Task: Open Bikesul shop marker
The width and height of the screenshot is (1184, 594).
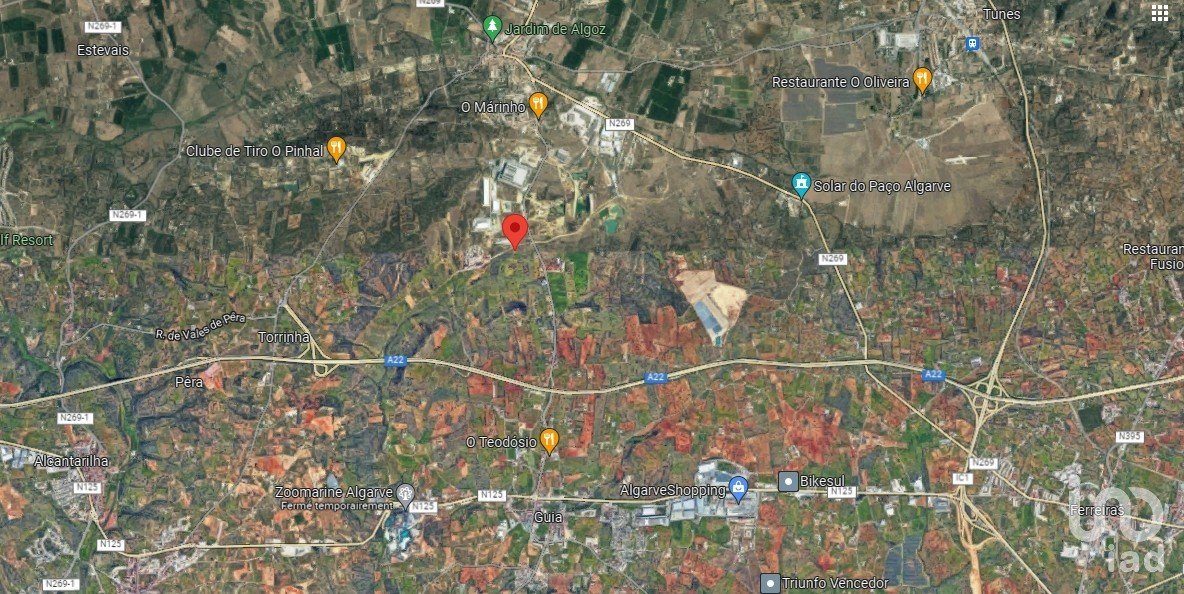Action: pyautogui.click(x=788, y=482)
